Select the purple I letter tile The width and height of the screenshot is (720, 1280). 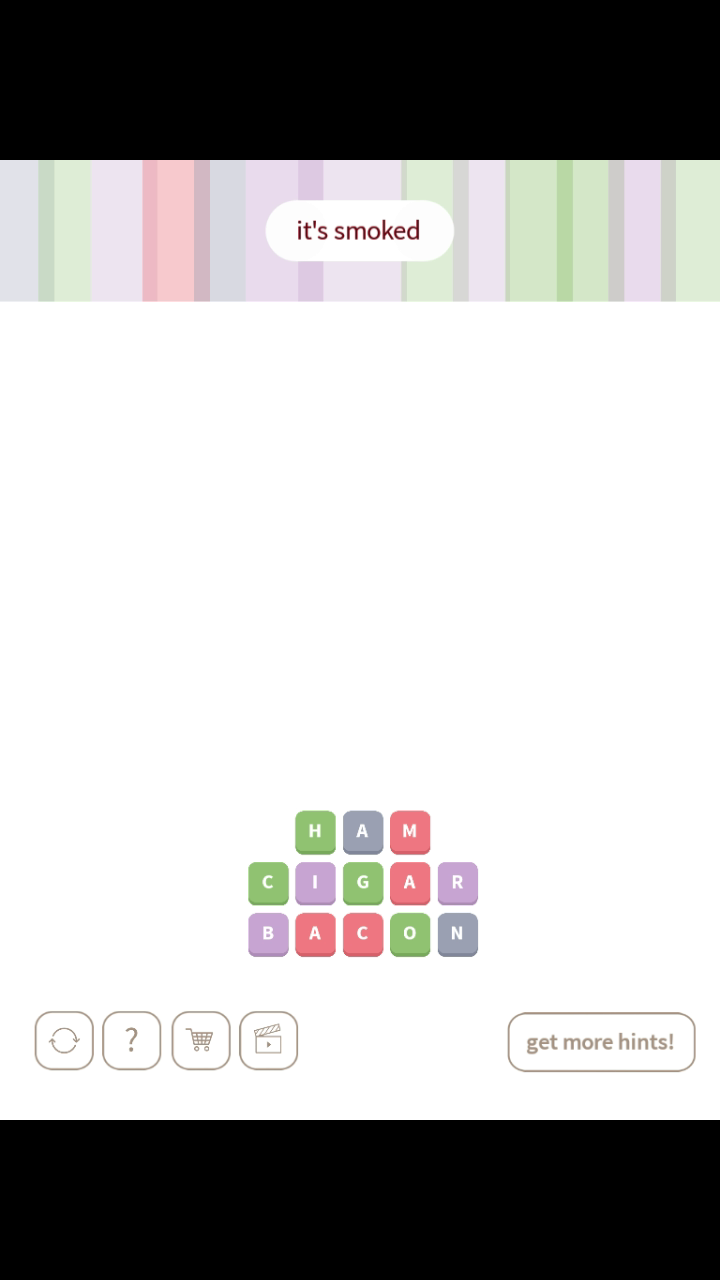coord(315,882)
